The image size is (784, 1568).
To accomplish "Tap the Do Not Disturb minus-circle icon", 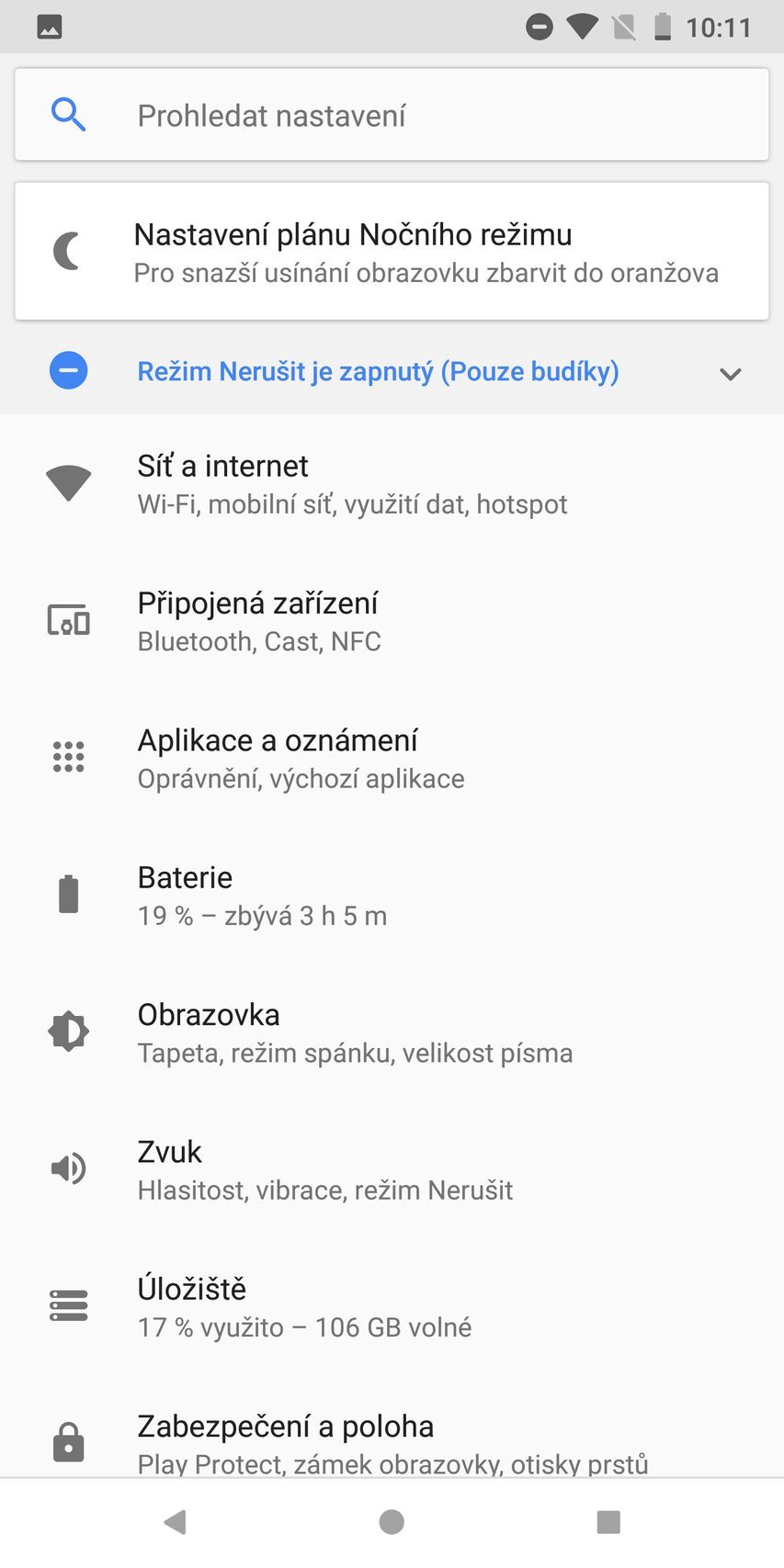I will tap(68, 370).
